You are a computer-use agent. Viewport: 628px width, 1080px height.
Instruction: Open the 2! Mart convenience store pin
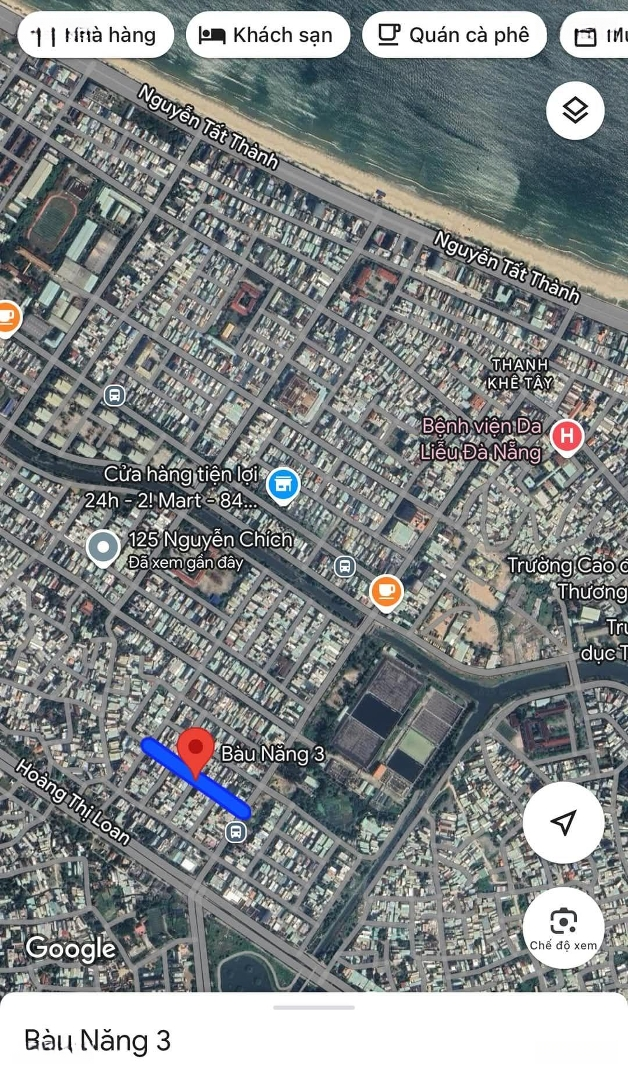(282, 486)
